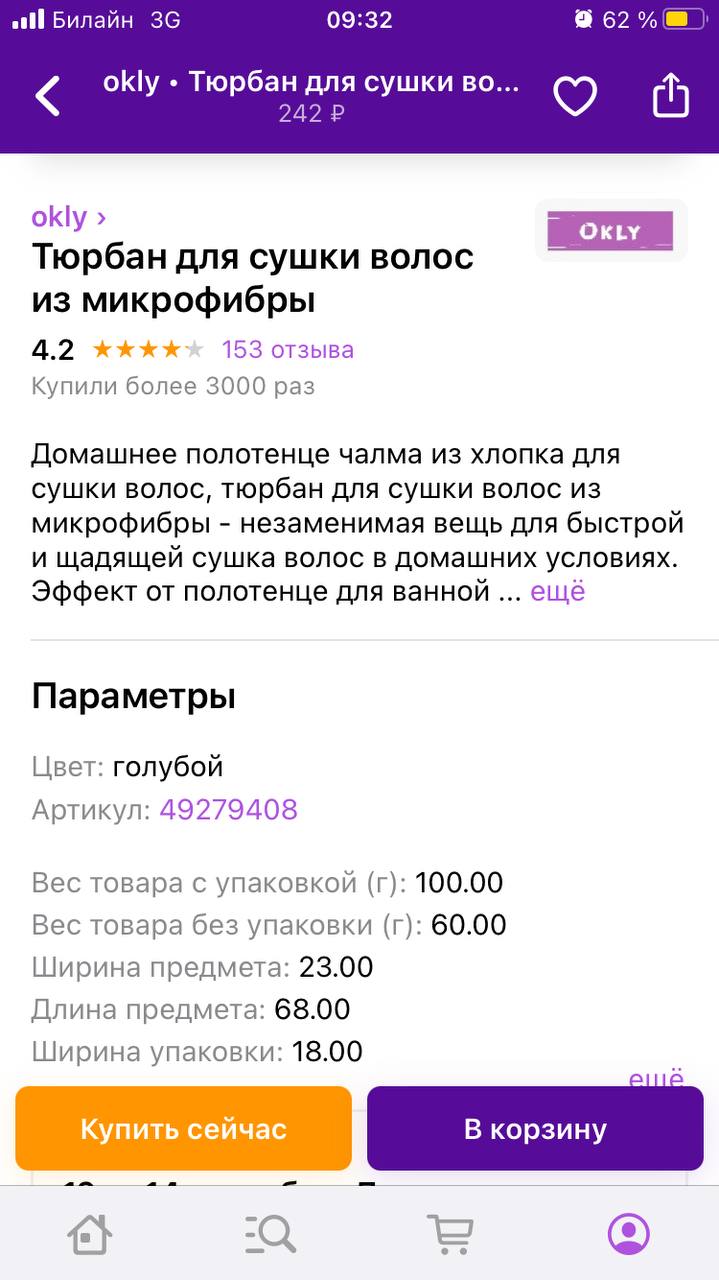Open the OKLY brand logo tile
This screenshot has height=1280, width=719.
click(x=611, y=231)
